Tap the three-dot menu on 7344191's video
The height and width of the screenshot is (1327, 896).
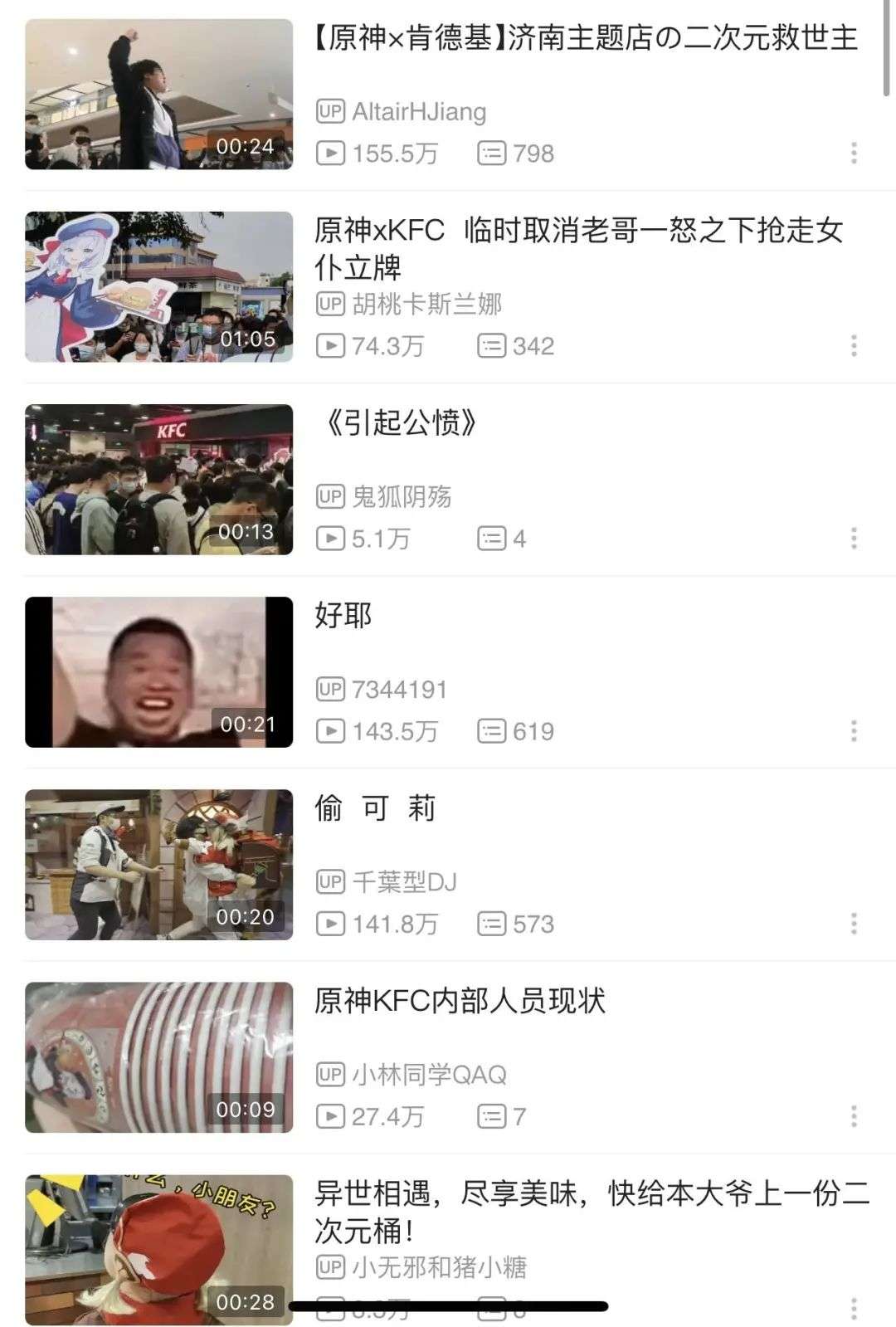click(x=854, y=731)
